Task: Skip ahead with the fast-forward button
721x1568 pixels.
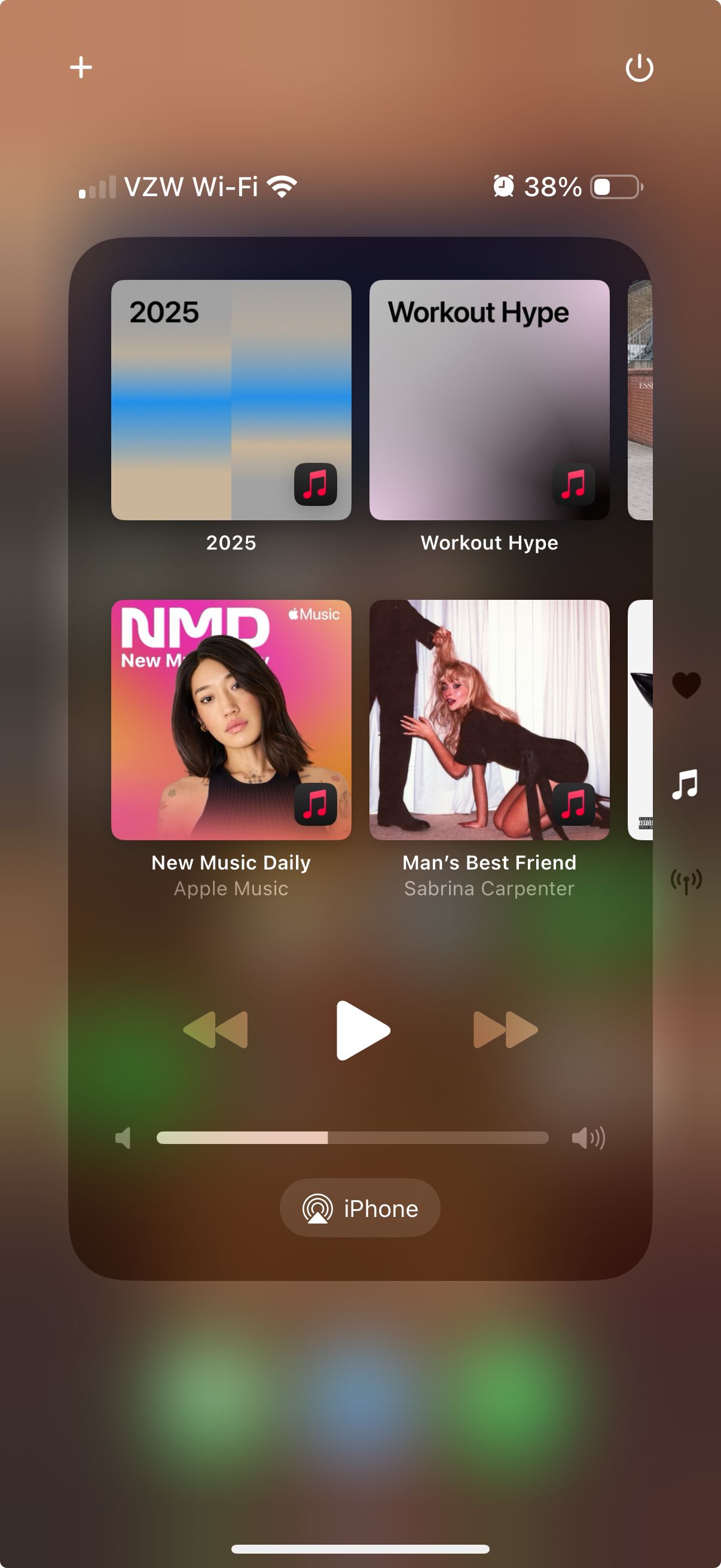Action: [x=505, y=1030]
